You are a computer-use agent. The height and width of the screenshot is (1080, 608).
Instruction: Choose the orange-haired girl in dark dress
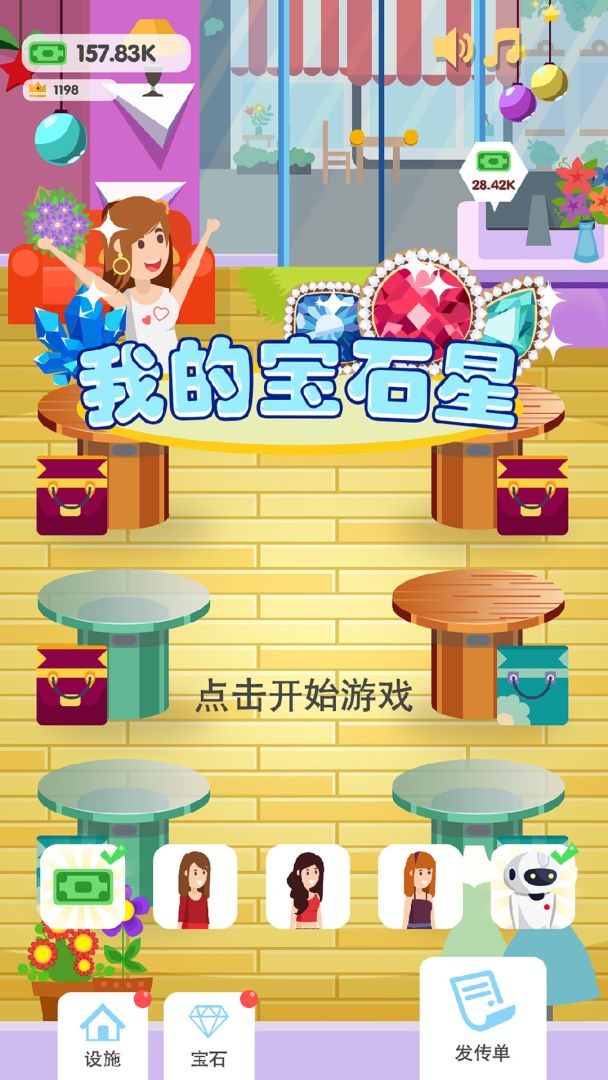click(420, 887)
